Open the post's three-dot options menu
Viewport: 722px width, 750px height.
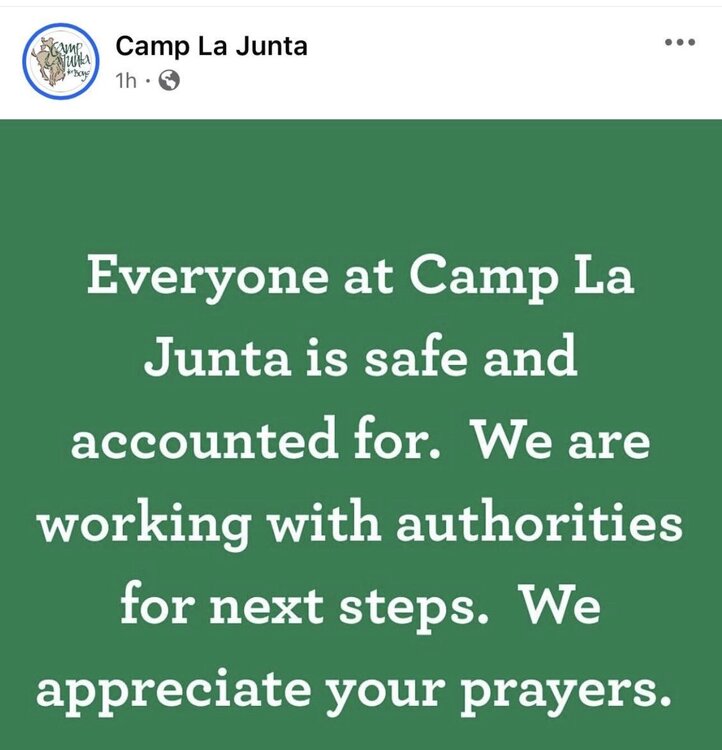pos(679,44)
